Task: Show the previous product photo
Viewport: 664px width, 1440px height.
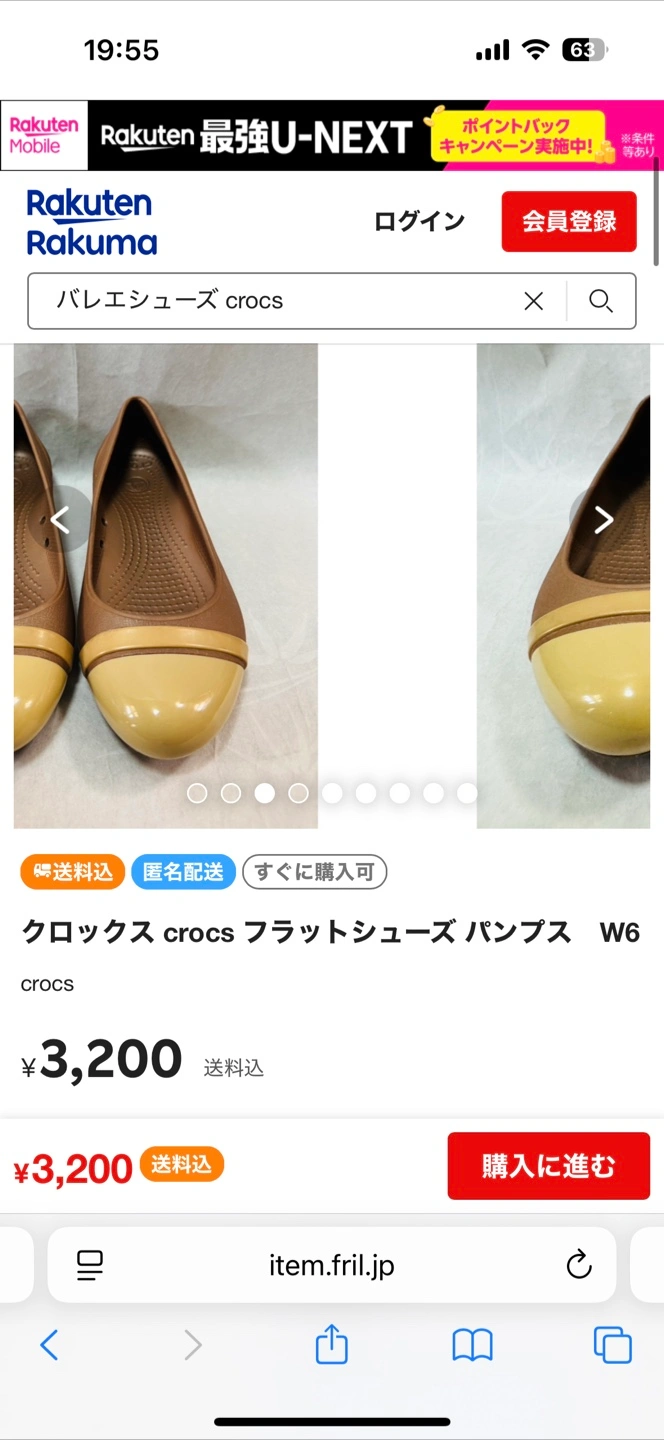Action: tap(60, 519)
